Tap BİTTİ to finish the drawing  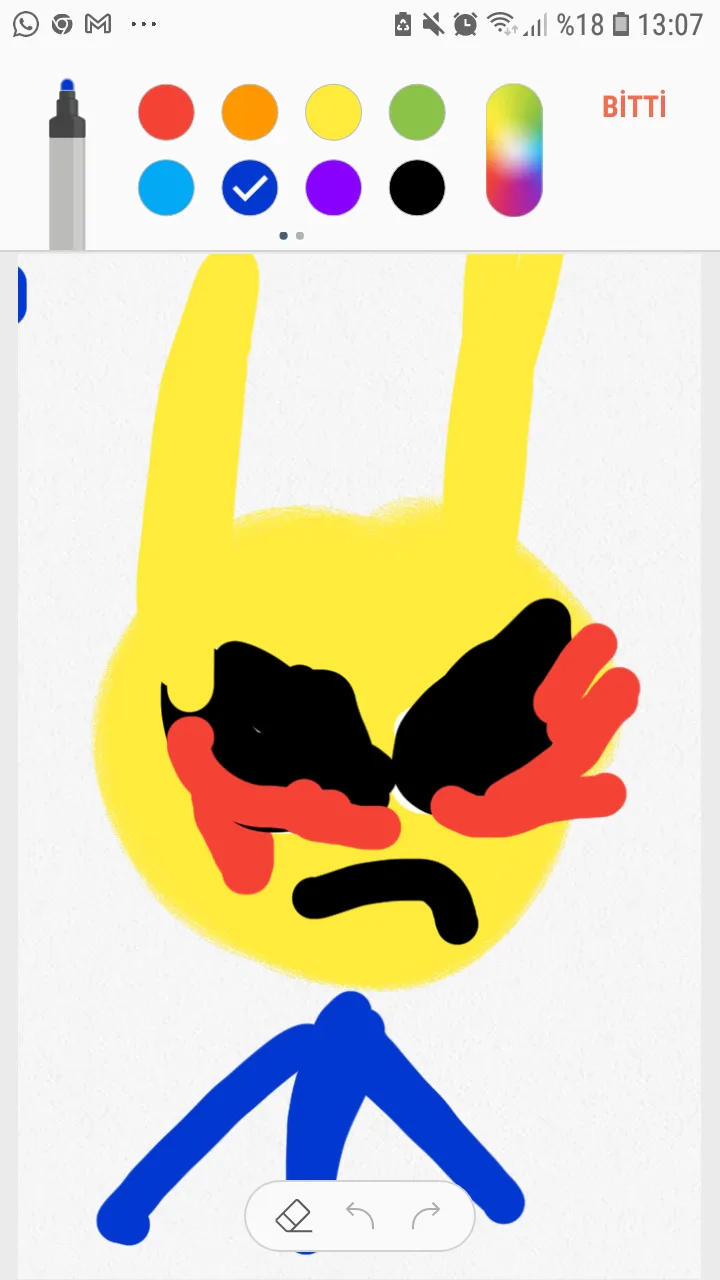[634, 106]
